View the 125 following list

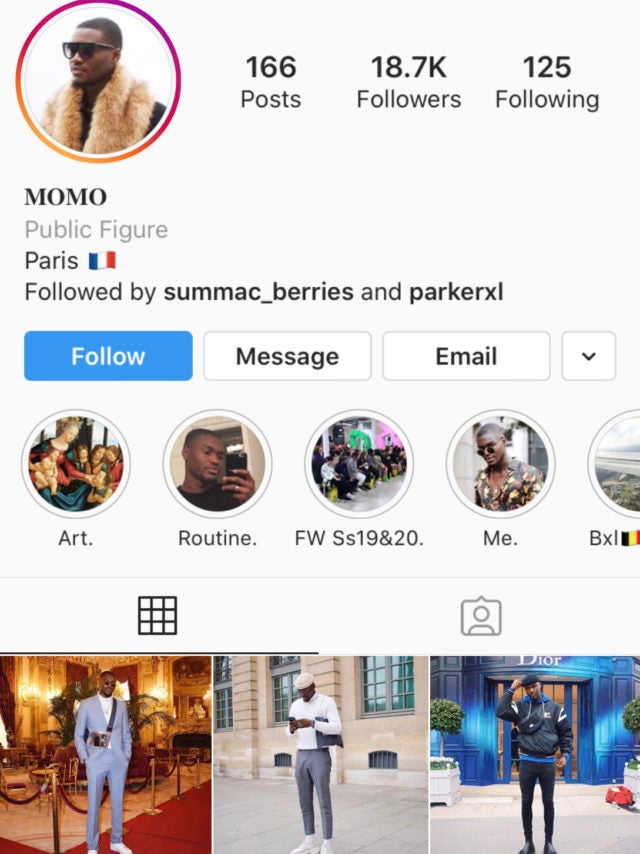point(547,82)
